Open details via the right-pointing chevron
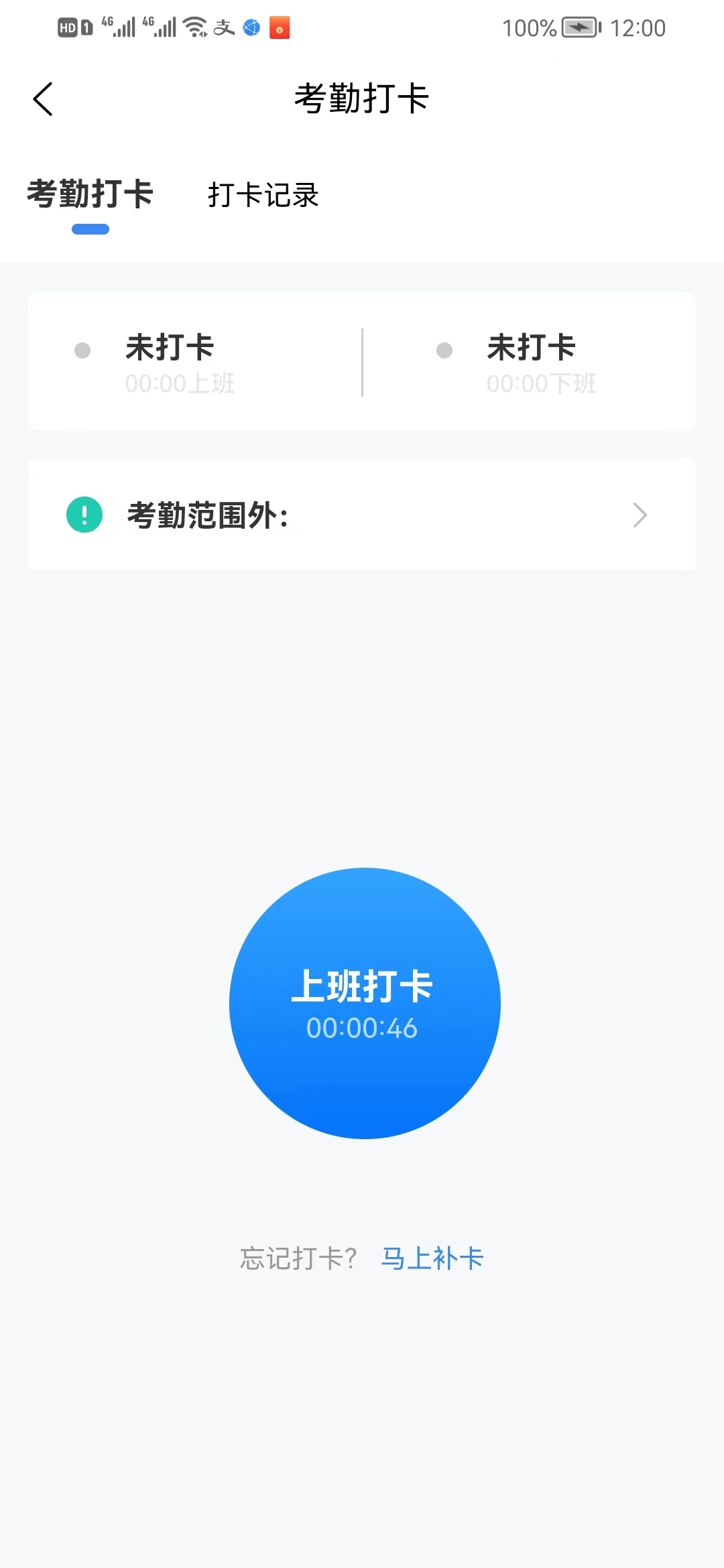This screenshot has height=1568, width=724. coord(640,515)
